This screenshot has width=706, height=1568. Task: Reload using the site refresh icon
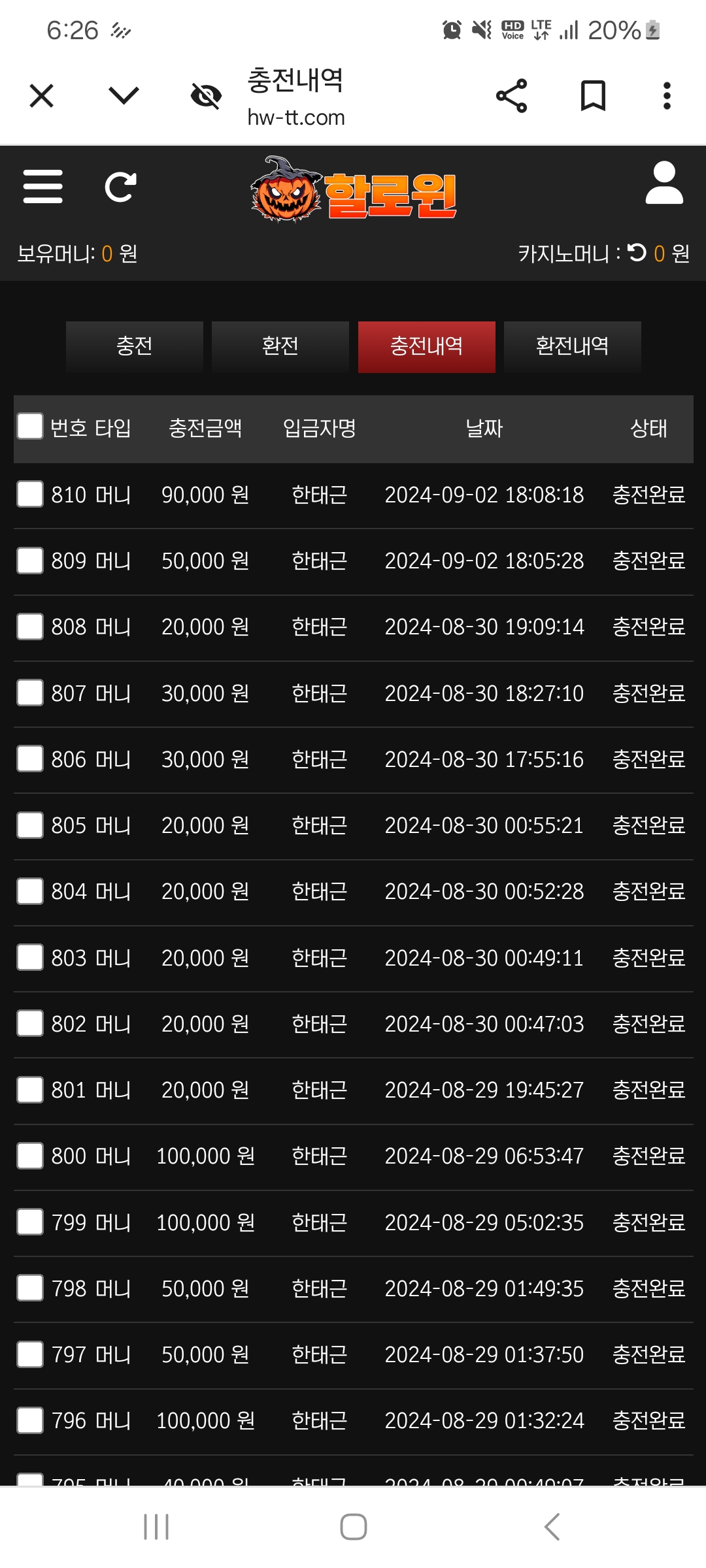[120, 187]
